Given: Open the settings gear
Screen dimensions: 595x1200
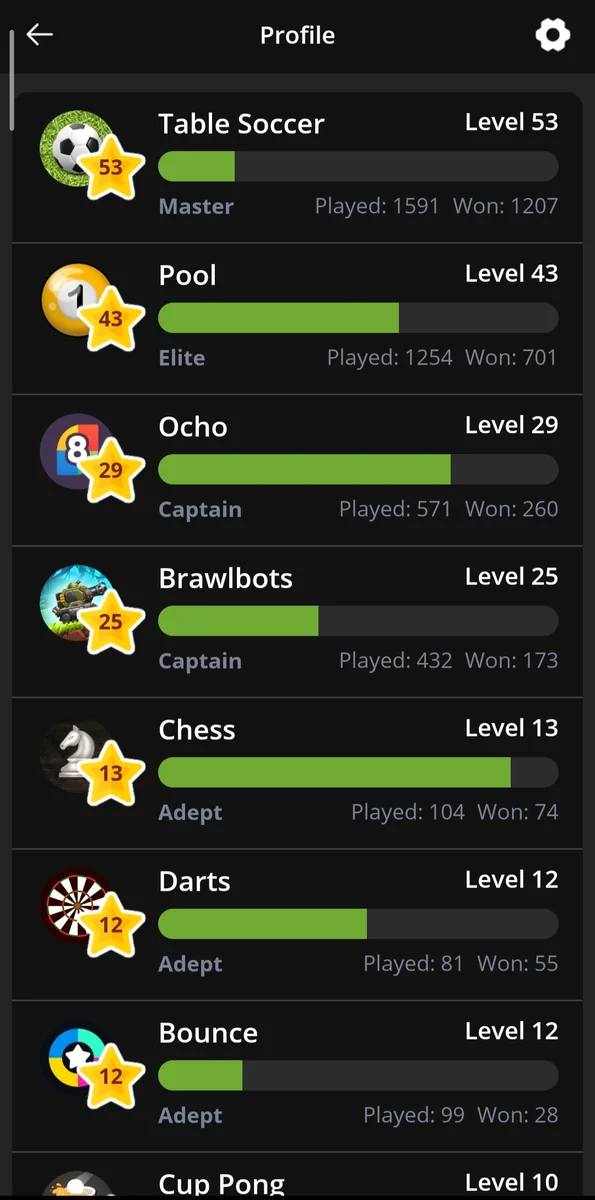Looking at the screenshot, I should 552,35.
